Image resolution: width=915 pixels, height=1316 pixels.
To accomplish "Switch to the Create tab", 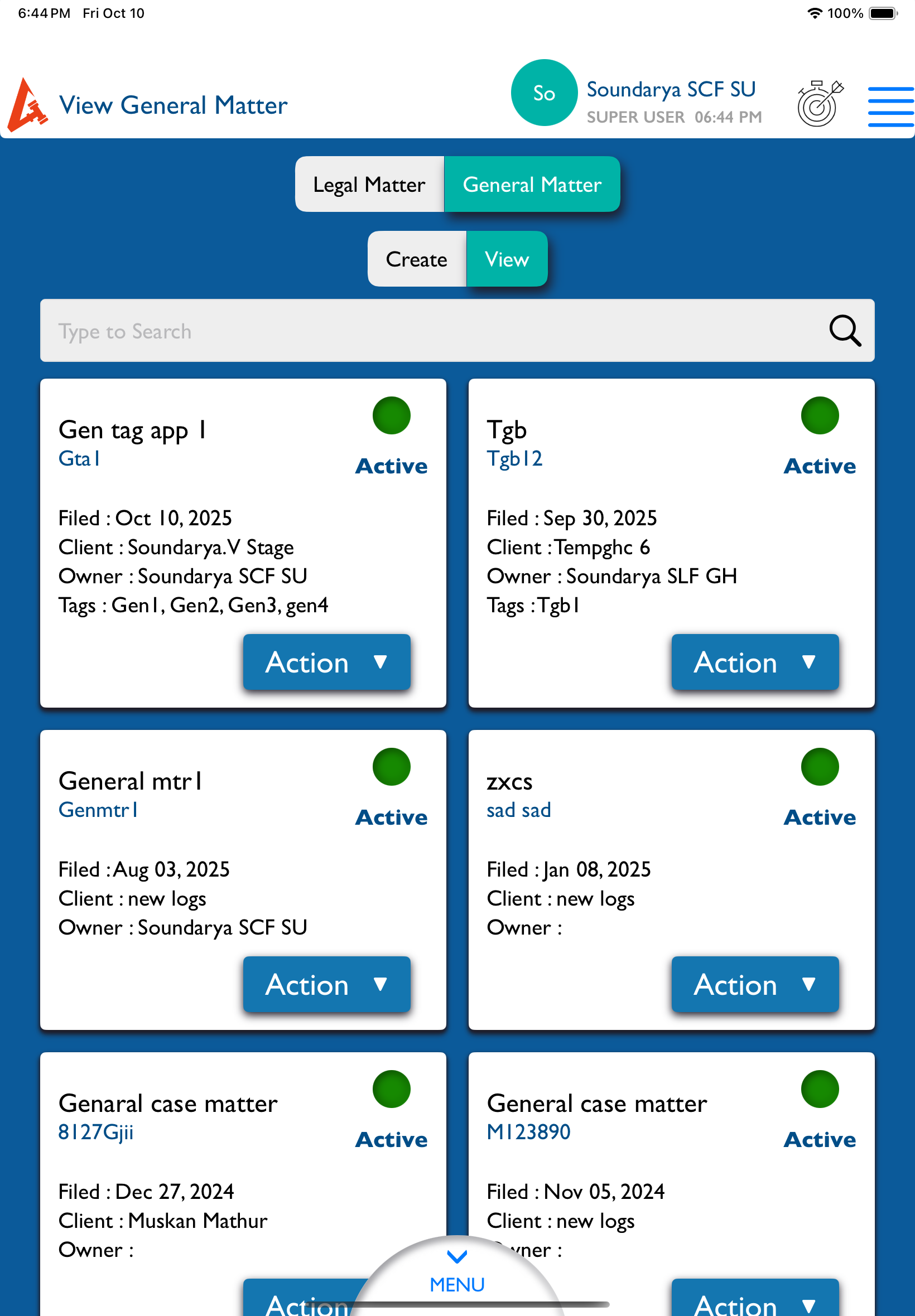I will [x=416, y=259].
